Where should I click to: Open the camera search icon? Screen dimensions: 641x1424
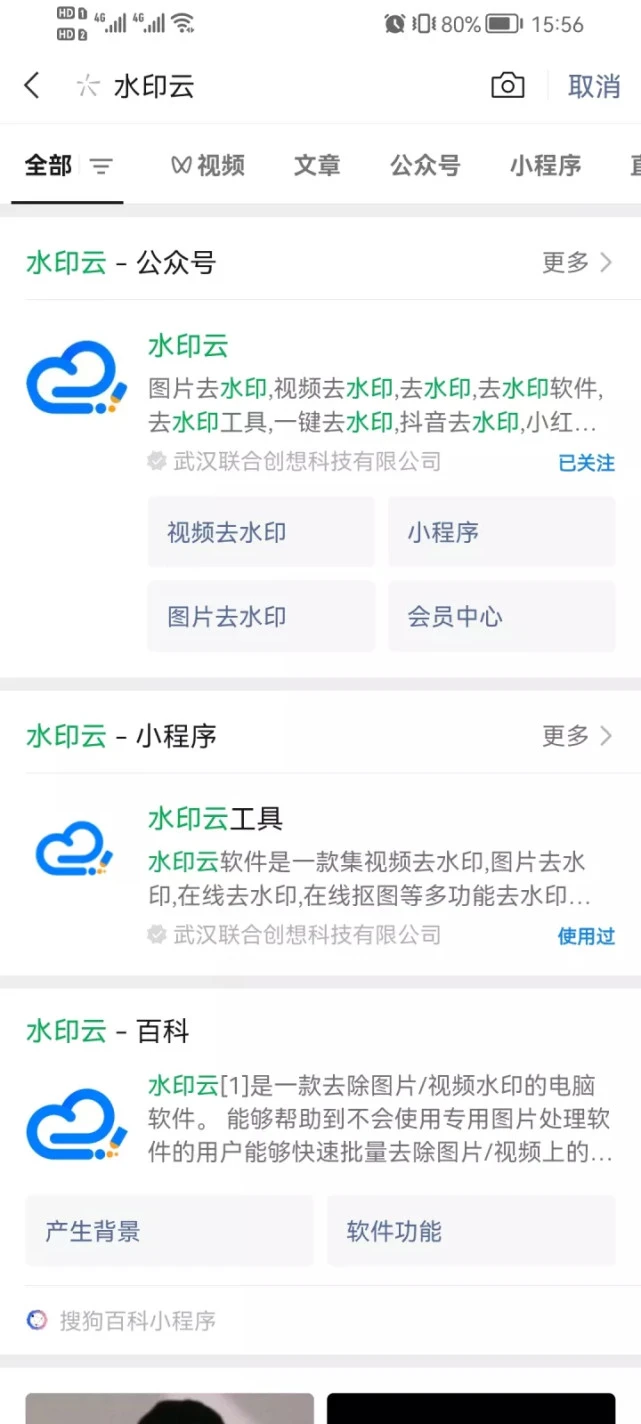(507, 86)
